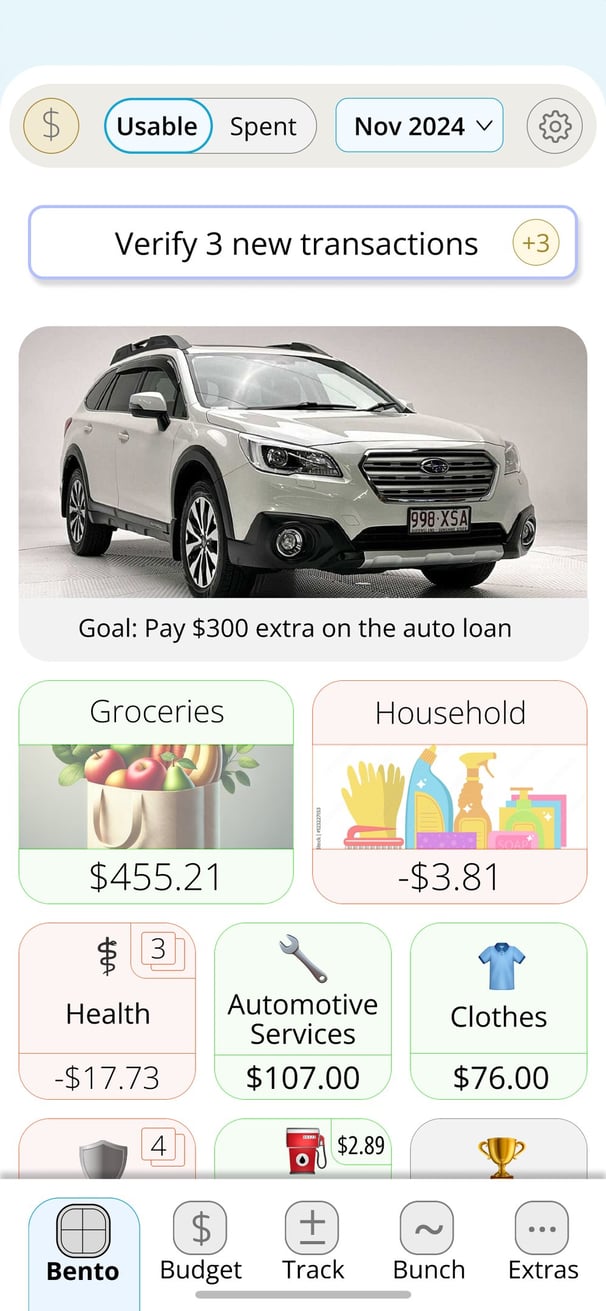
Task: Open the Extras tab
Action: click(x=543, y=1243)
